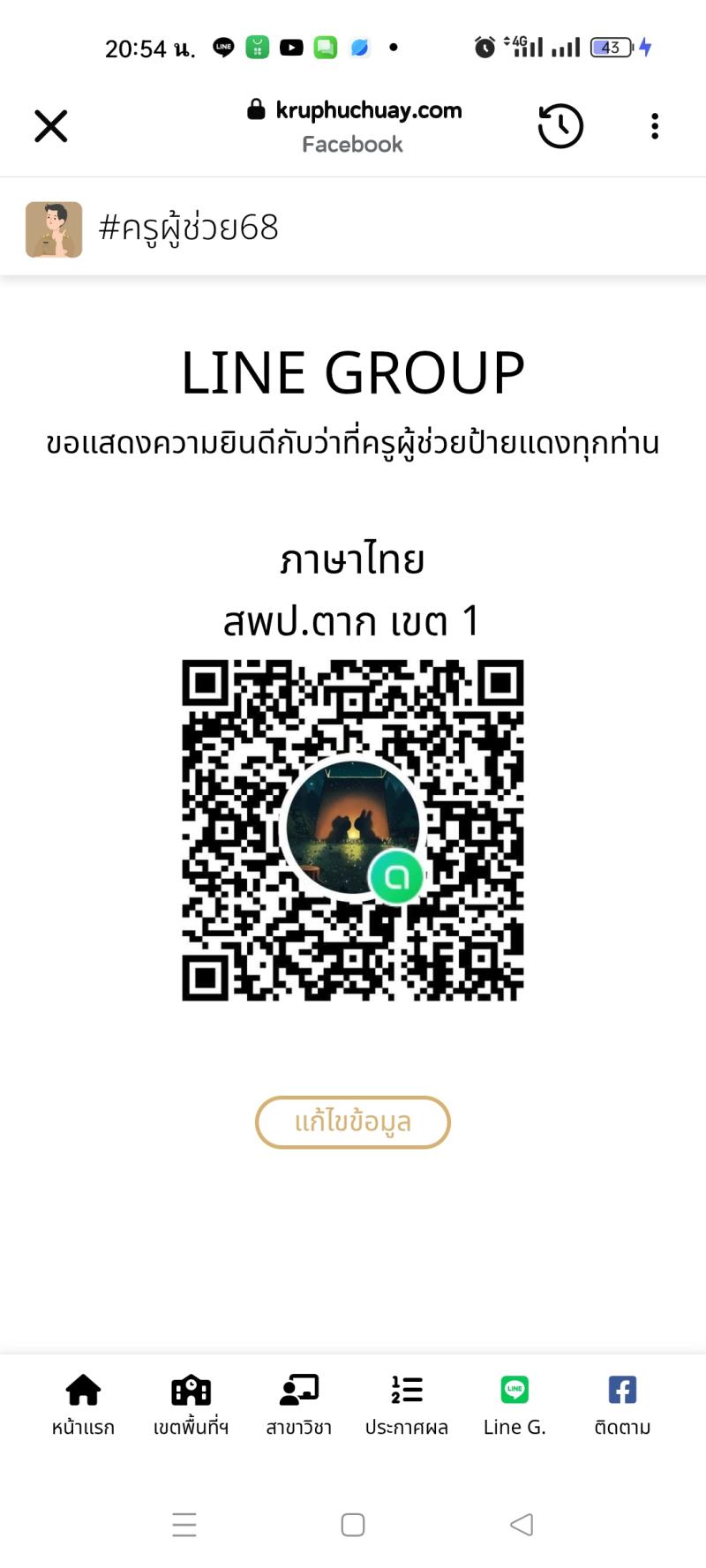This screenshot has width=706, height=1568.
Task: Go to the หน้าแรก home tab
Action: 83,1404
